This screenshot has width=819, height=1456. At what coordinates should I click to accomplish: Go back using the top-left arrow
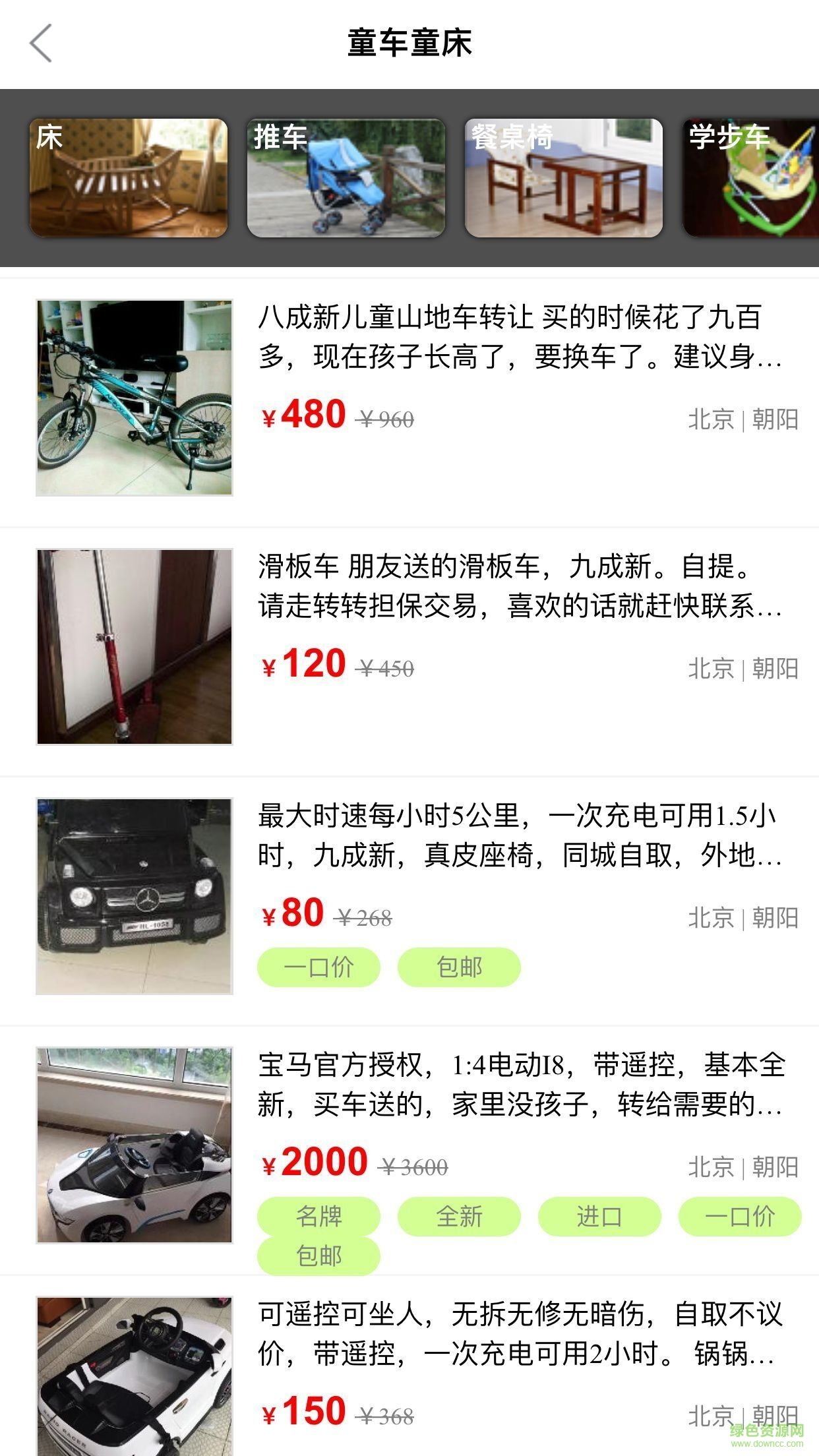point(41,44)
